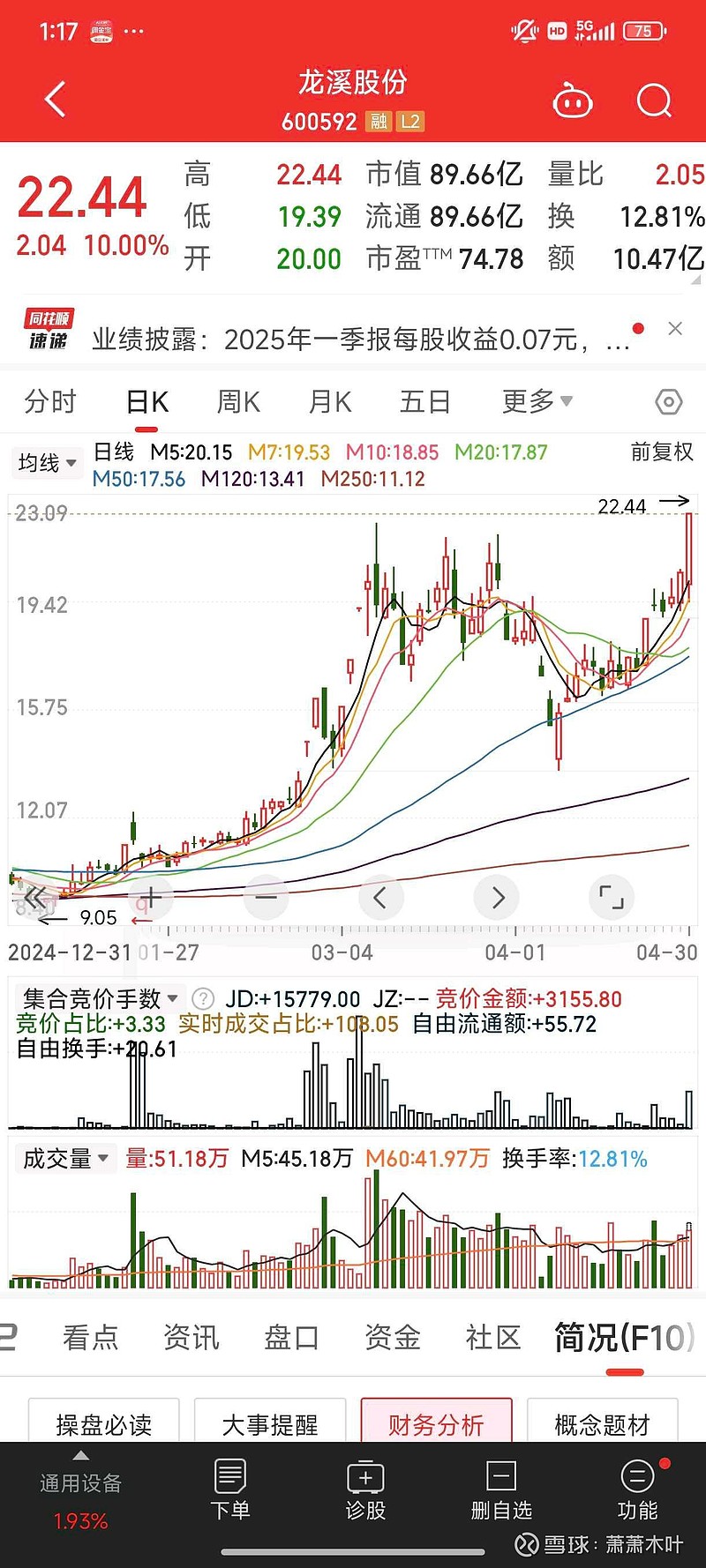Expand the 更多 chart period dropdown
The height and width of the screenshot is (1568, 706).
[x=537, y=400]
